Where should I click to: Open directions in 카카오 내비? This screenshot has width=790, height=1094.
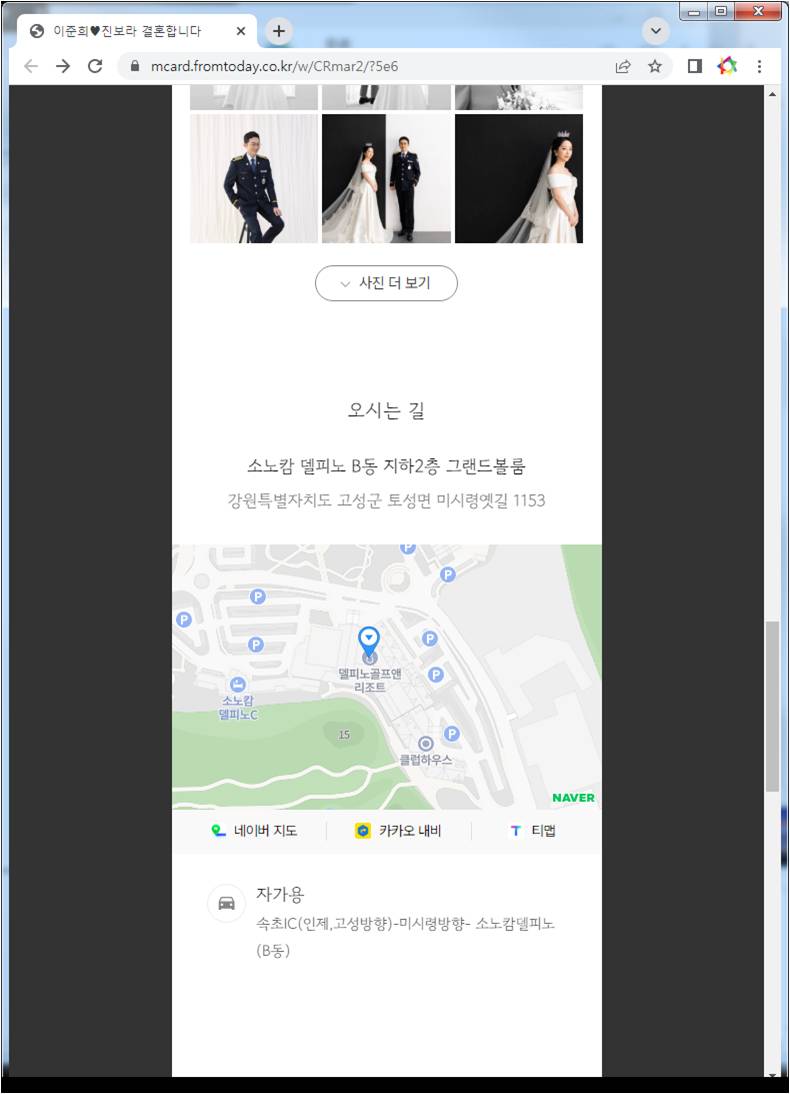click(x=398, y=831)
